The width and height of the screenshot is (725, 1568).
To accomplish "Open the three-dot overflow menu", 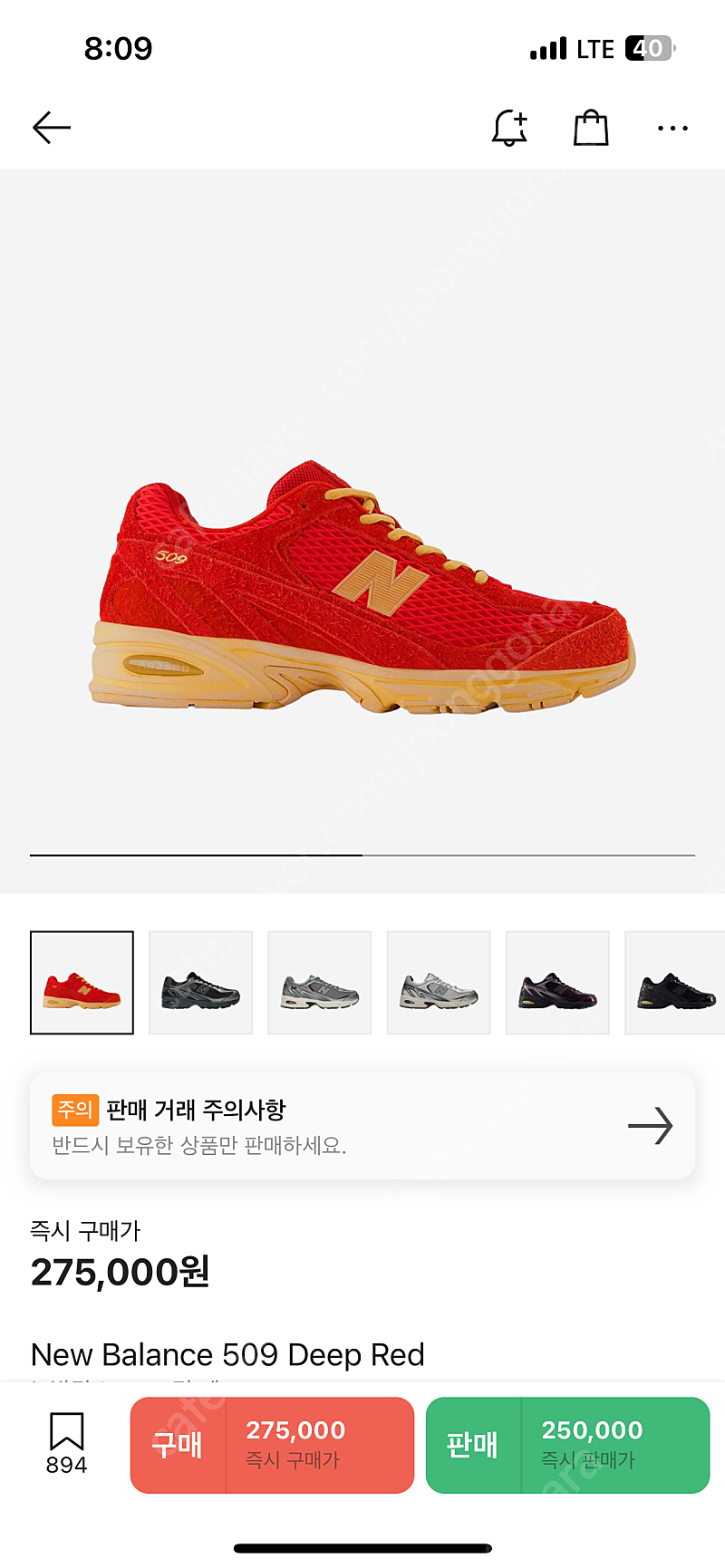I will (x=672, y=129).
